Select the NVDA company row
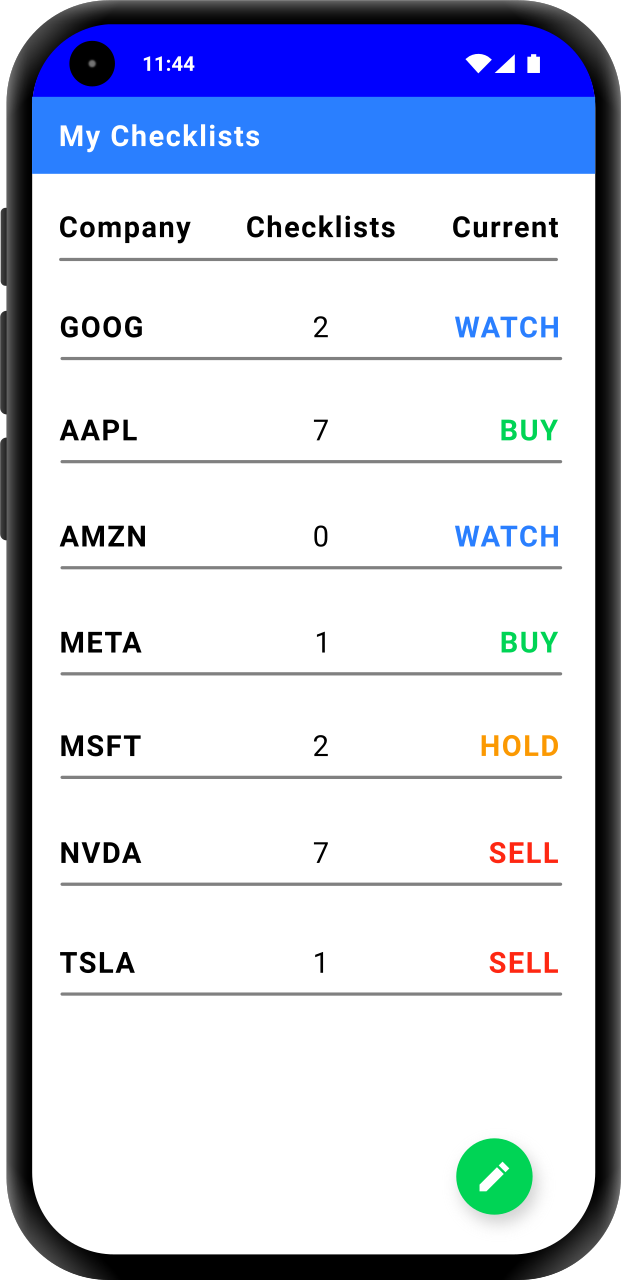The width and height of the screenshot is (621, 1280). 310,853
